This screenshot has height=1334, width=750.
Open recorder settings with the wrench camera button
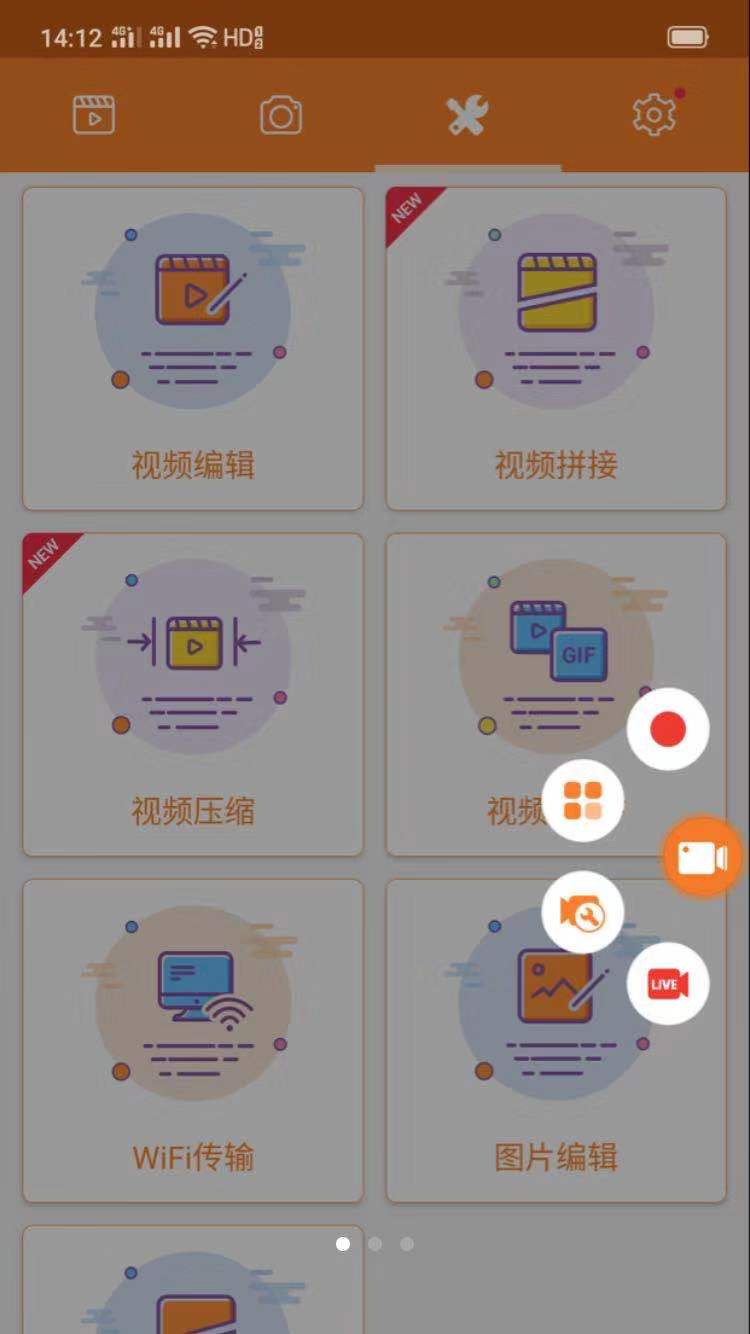[583, 912]
